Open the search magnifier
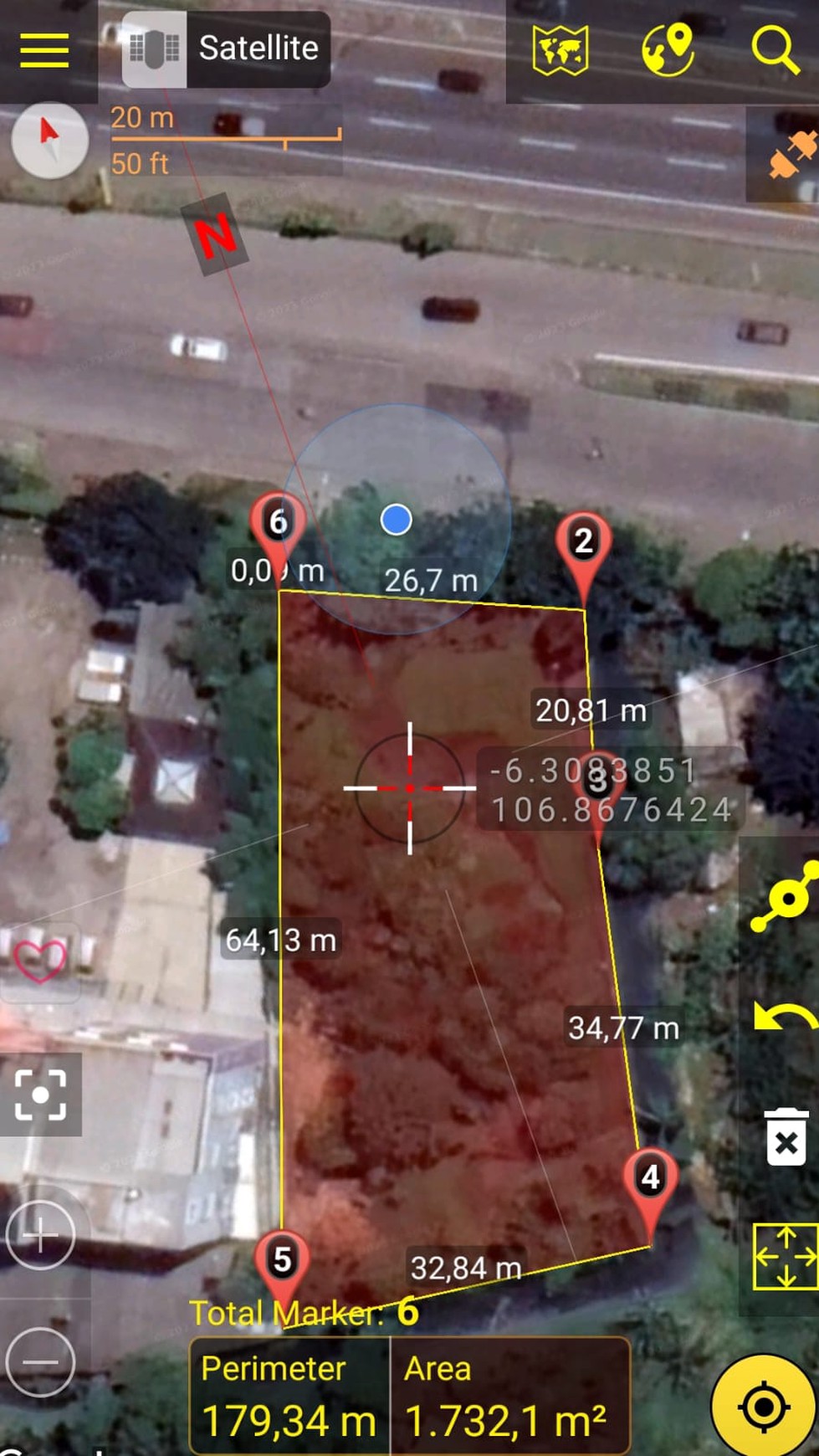 pos(775,50)
